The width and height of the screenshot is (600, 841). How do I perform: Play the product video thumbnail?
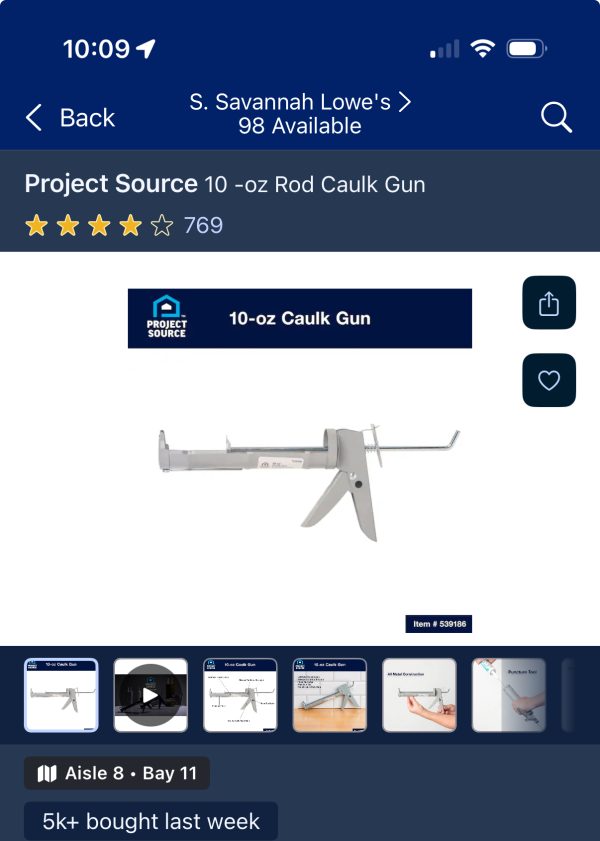[150, 695]
